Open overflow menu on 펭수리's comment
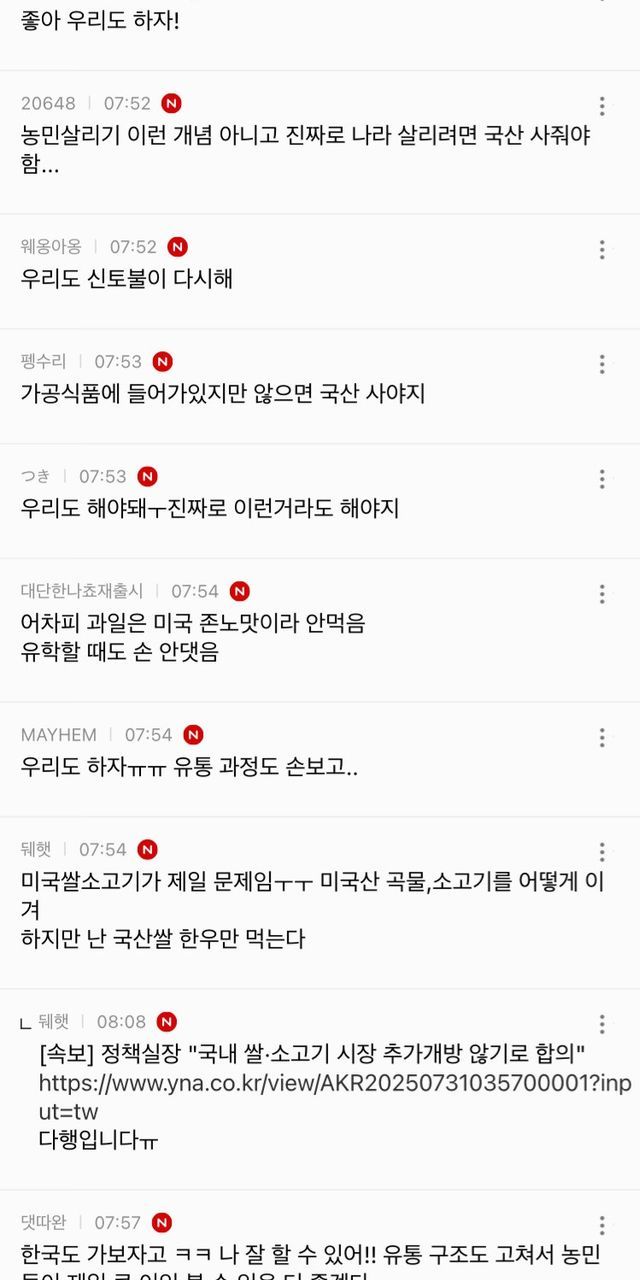The height and width of the screenshot is (1280, 640). 602,364
